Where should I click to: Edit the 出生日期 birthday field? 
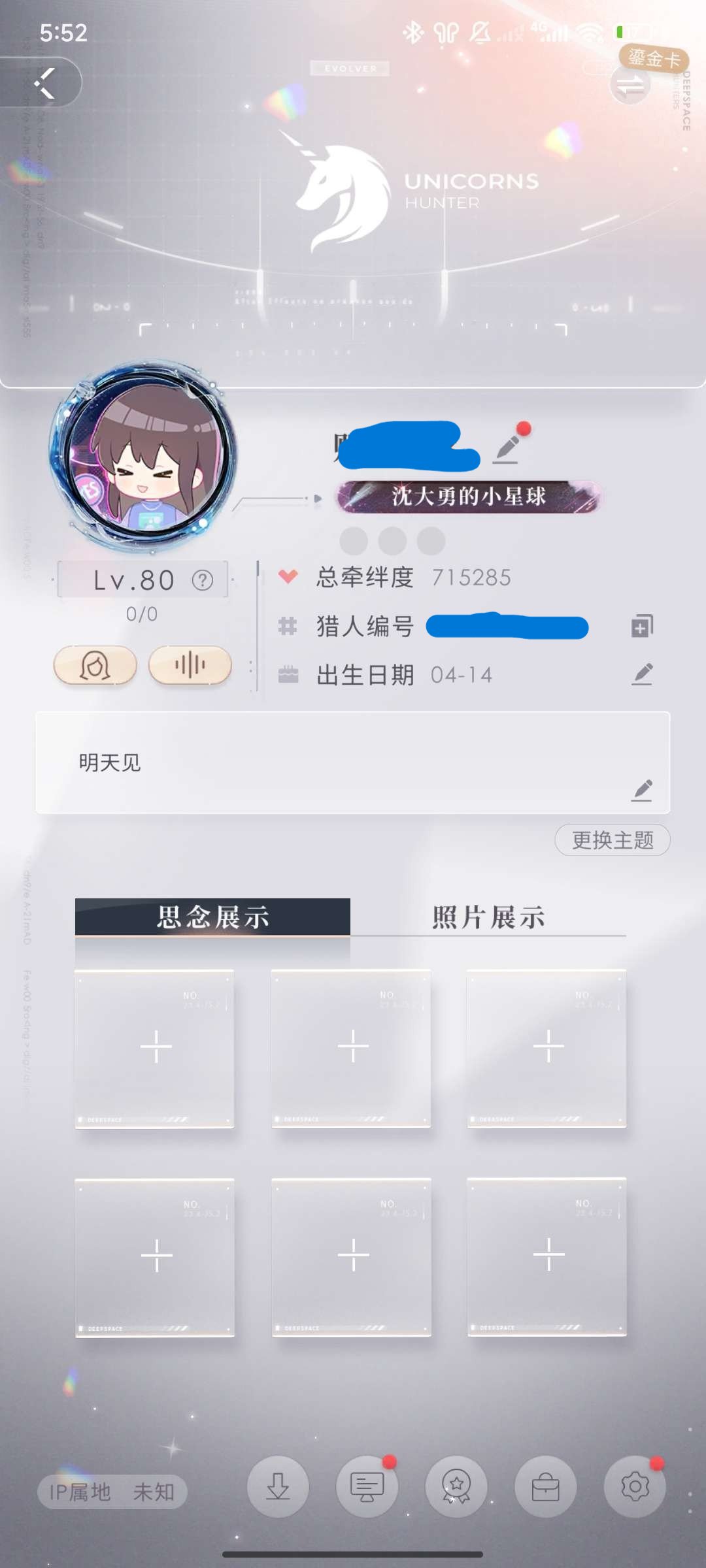pyautogui.click(x=643, y=676)
